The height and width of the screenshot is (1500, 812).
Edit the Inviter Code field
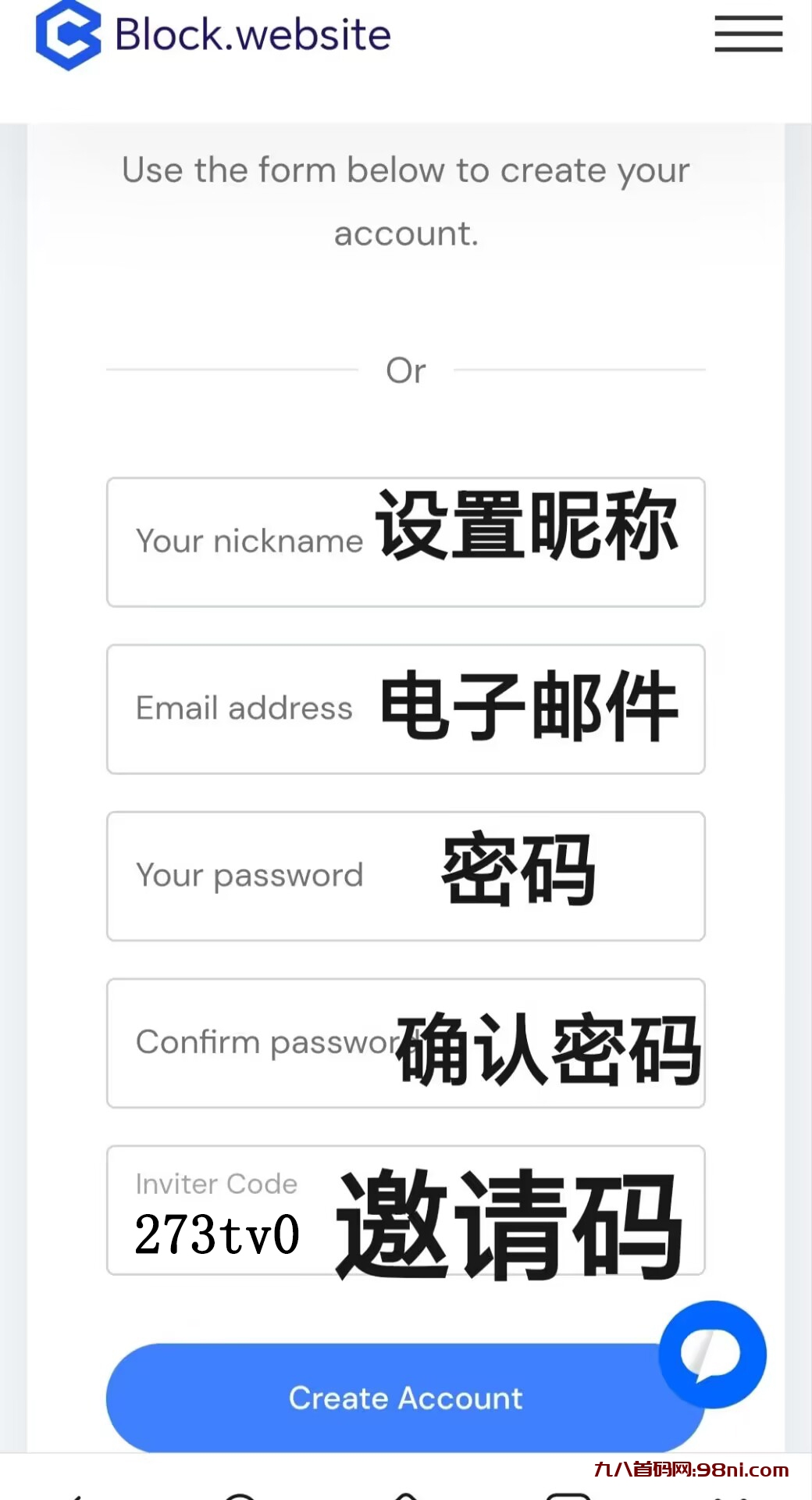point(405,1210)
